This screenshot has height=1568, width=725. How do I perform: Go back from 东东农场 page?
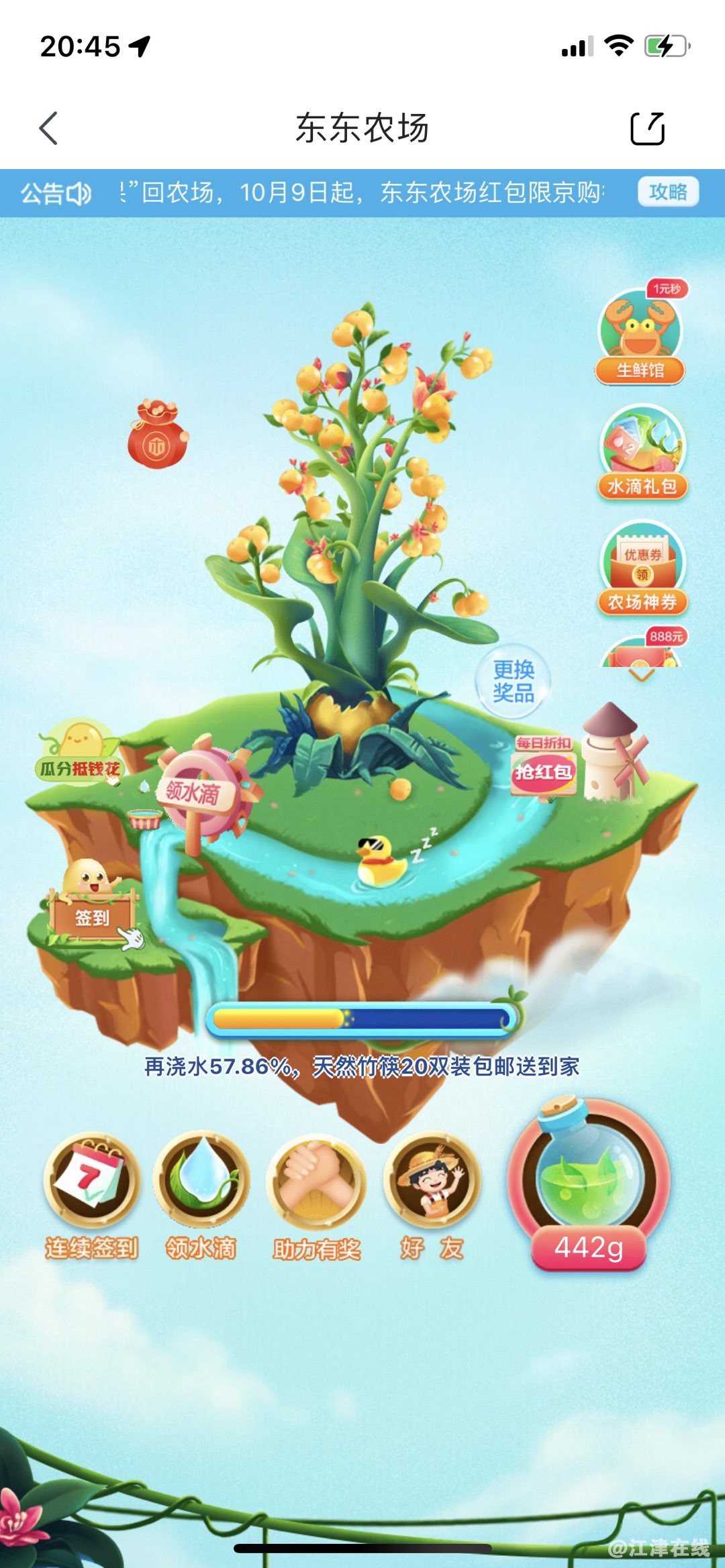pyautogui.click(x=48, y=128)
